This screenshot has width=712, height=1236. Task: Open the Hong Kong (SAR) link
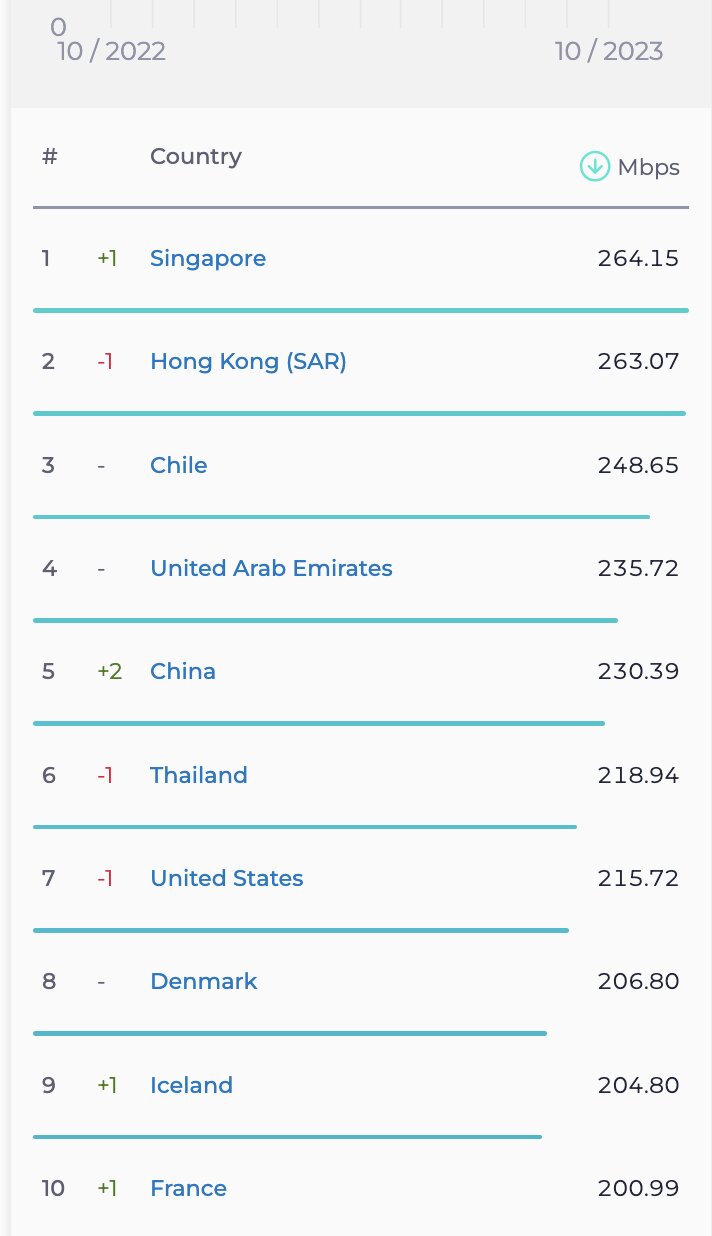click(x=248, y=362)
